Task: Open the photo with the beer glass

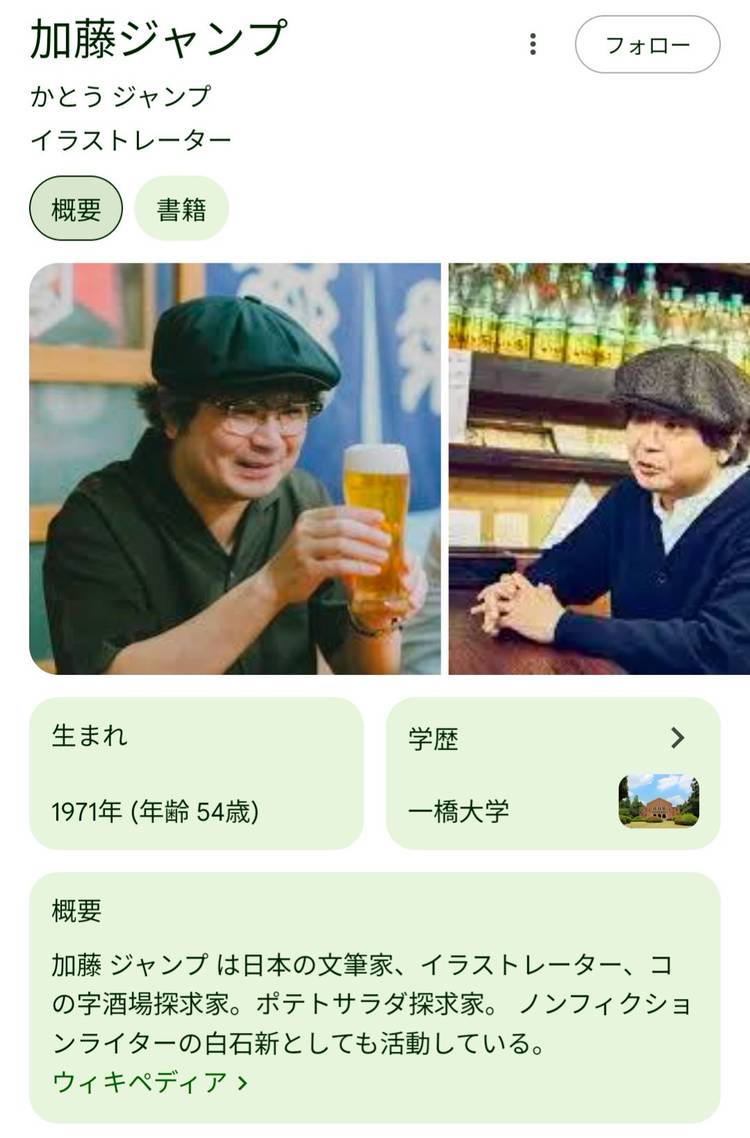Action: [x=235, y=469]
